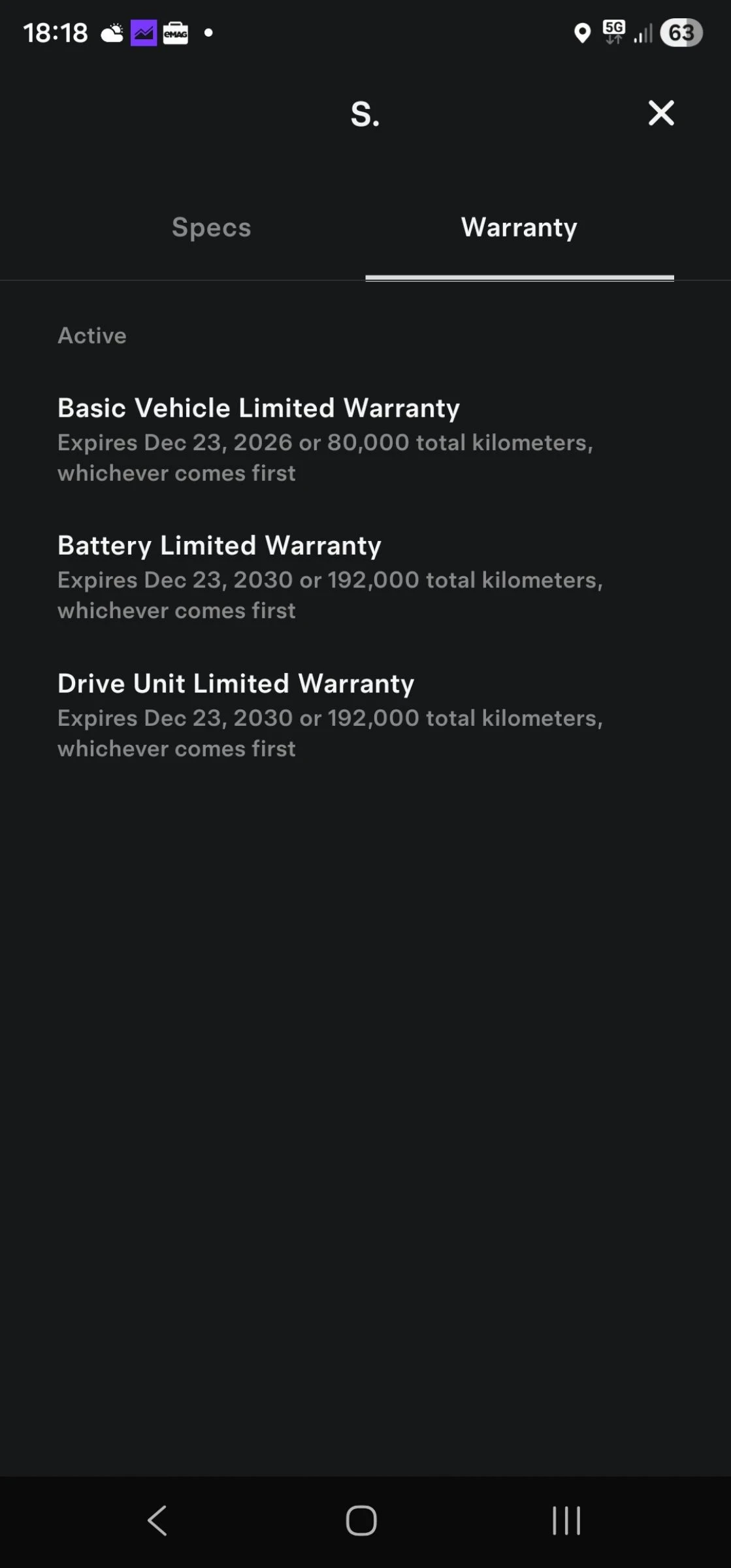Switch to the Specs tab

211,227
